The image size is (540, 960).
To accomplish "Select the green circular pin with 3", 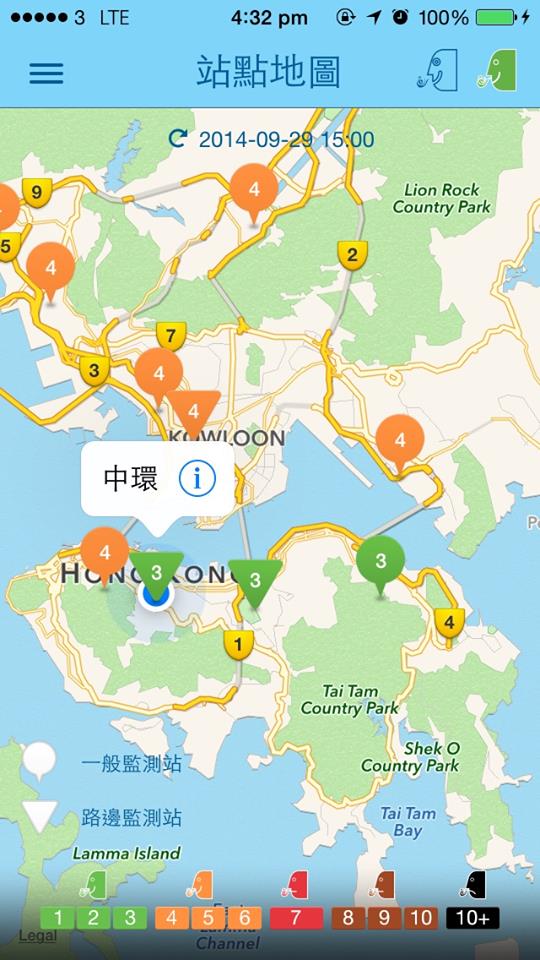I will tap(381, 566).
